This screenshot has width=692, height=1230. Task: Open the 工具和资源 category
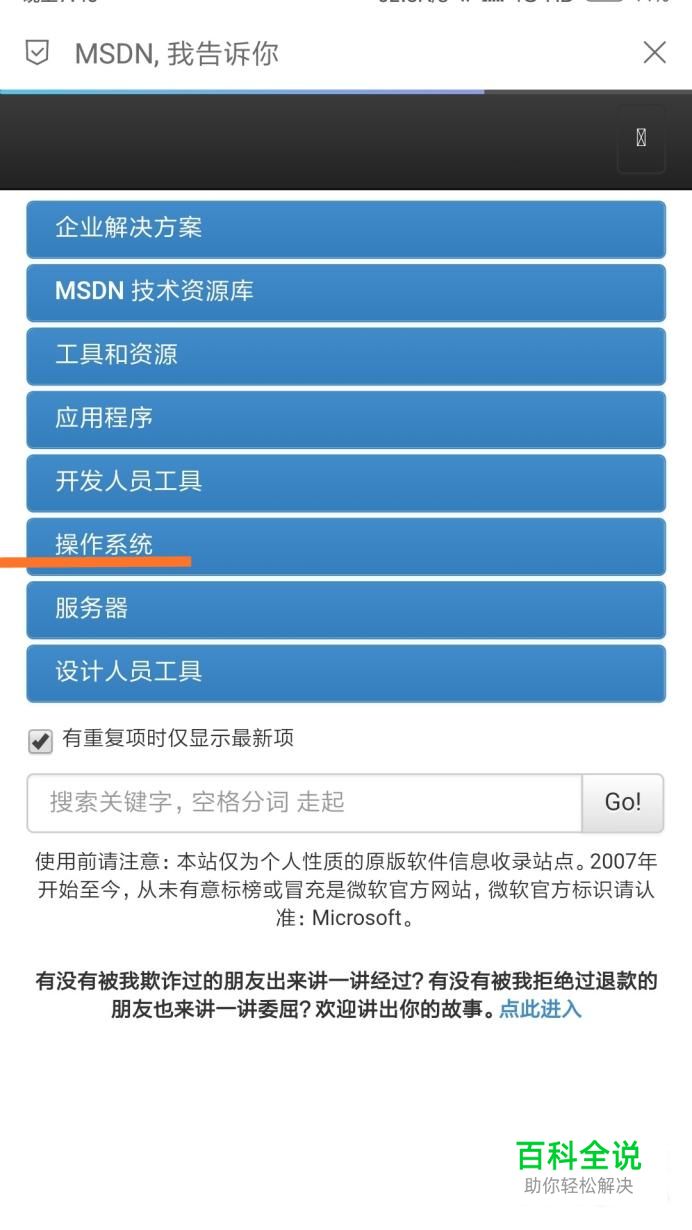345,355
